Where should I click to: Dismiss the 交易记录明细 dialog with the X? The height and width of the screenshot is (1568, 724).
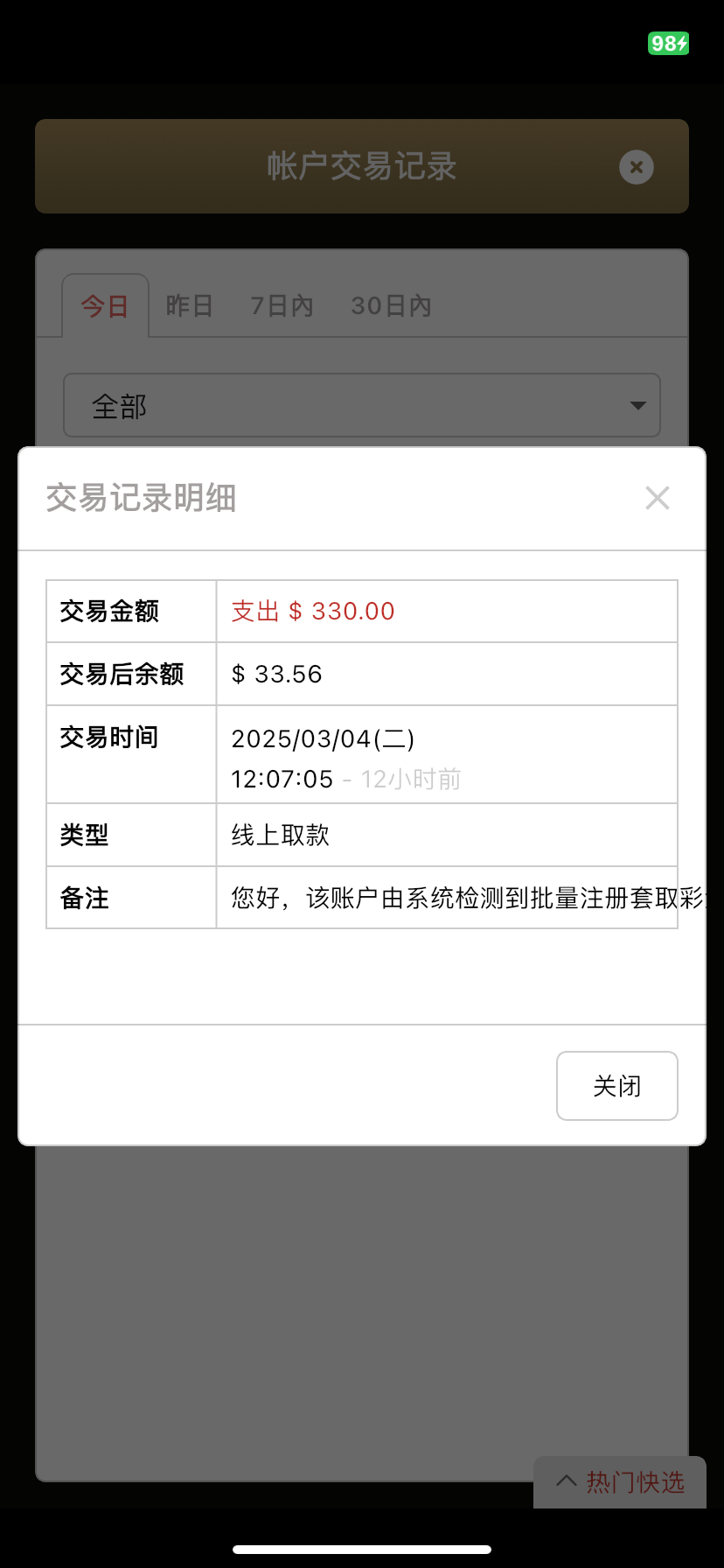pyautogui.click(x=657, y=498)
